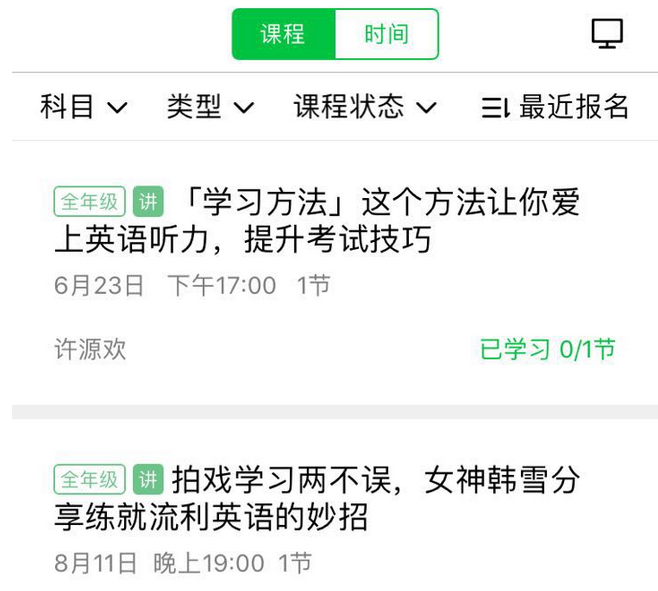
Task: Tap the monitor icon at top right
Action: 607,35
